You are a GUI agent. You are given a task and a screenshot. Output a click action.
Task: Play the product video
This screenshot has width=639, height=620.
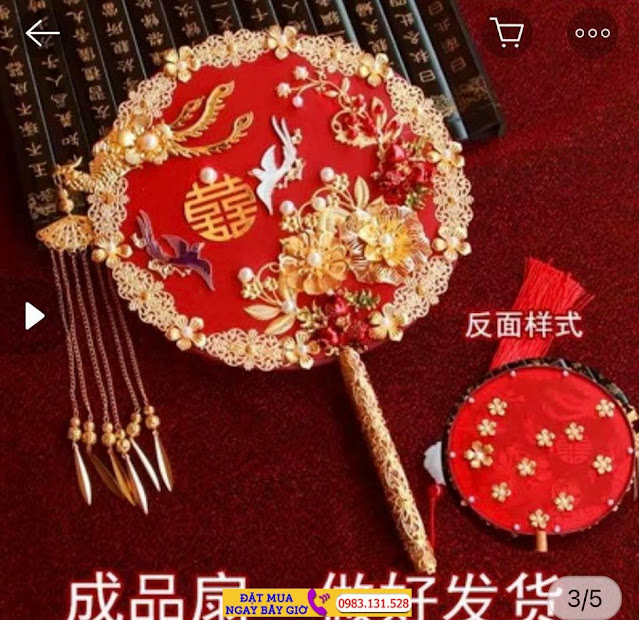pos(35,316)
